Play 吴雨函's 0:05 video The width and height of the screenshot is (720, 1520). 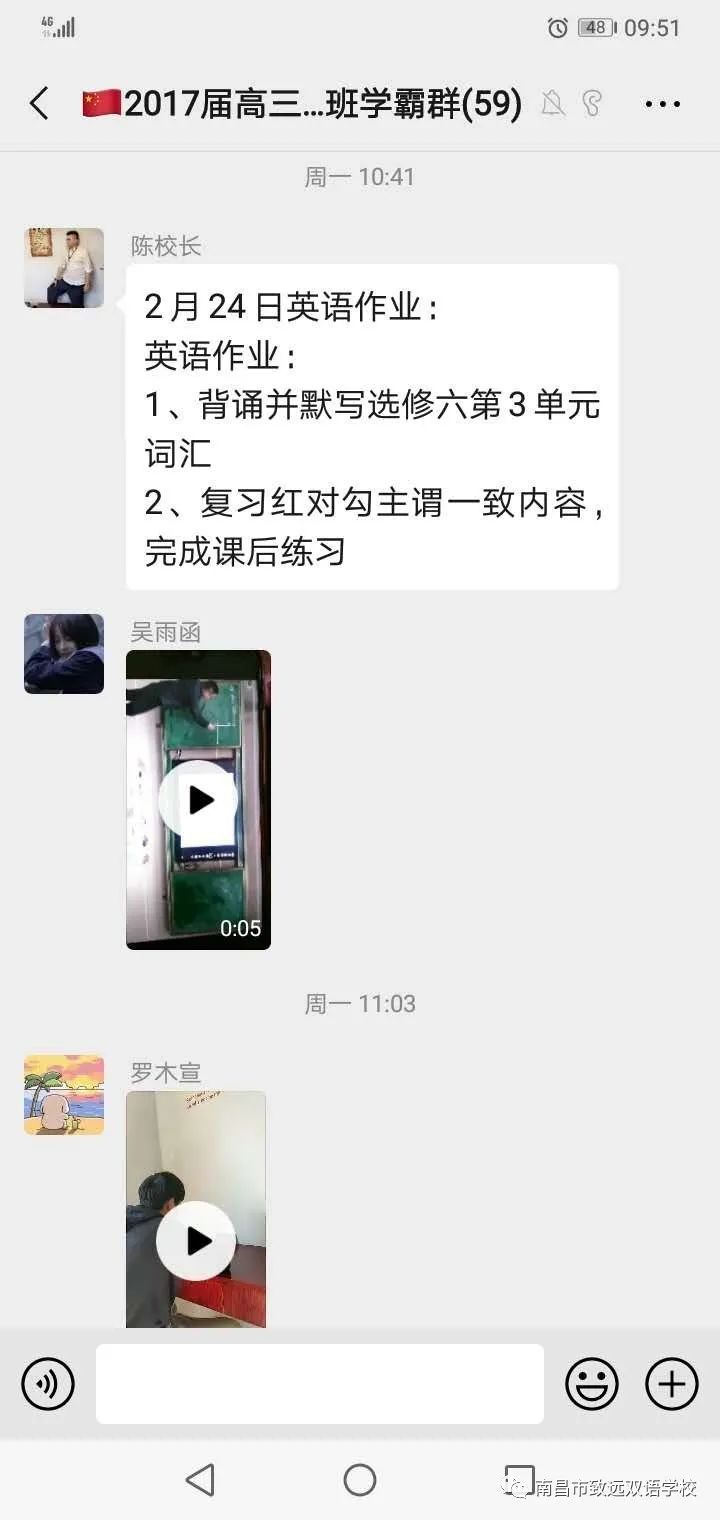[x=198, y=800]
